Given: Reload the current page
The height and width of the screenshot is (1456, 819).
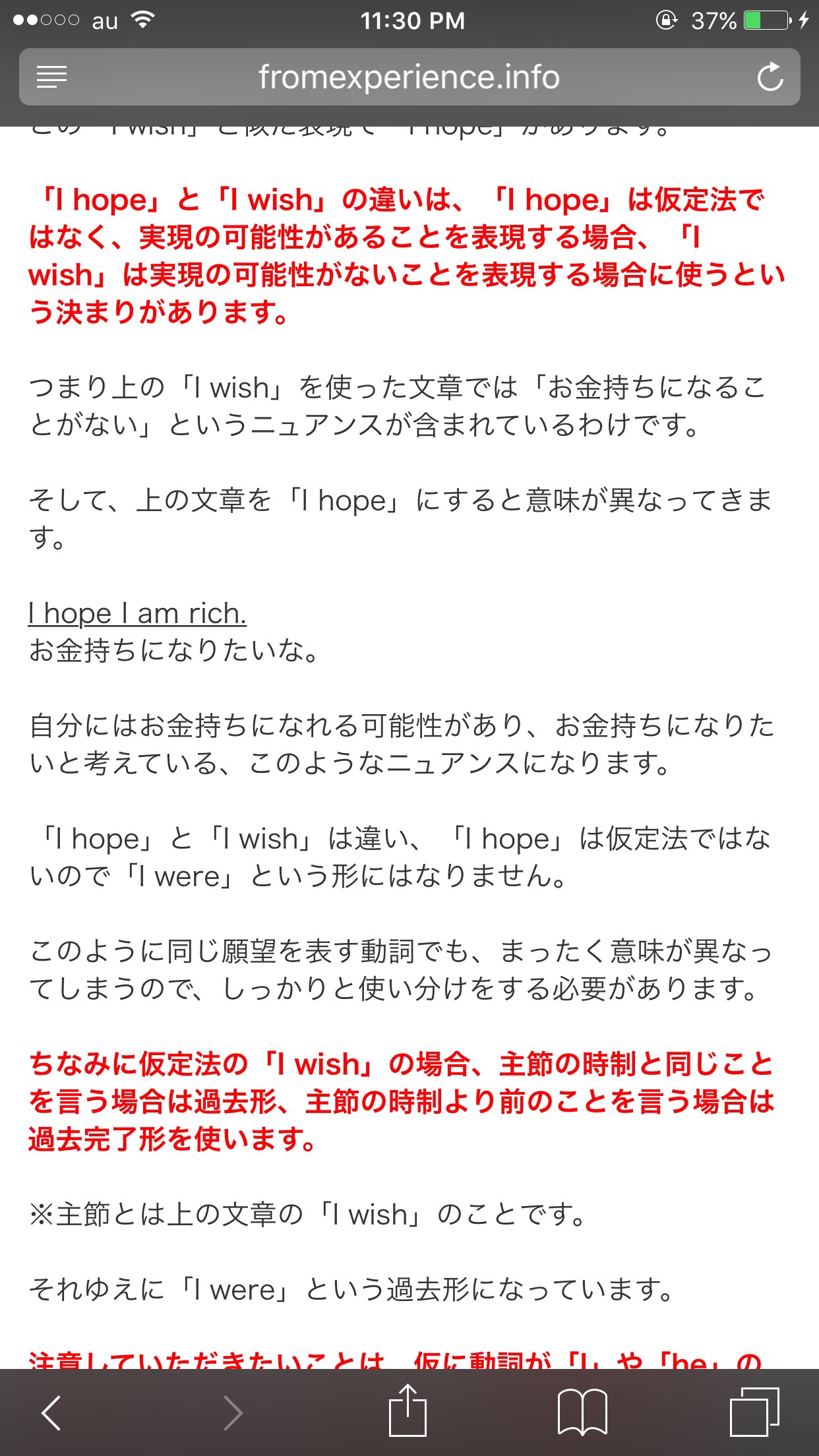Looking at the screenshot, I should pos(770,77).
